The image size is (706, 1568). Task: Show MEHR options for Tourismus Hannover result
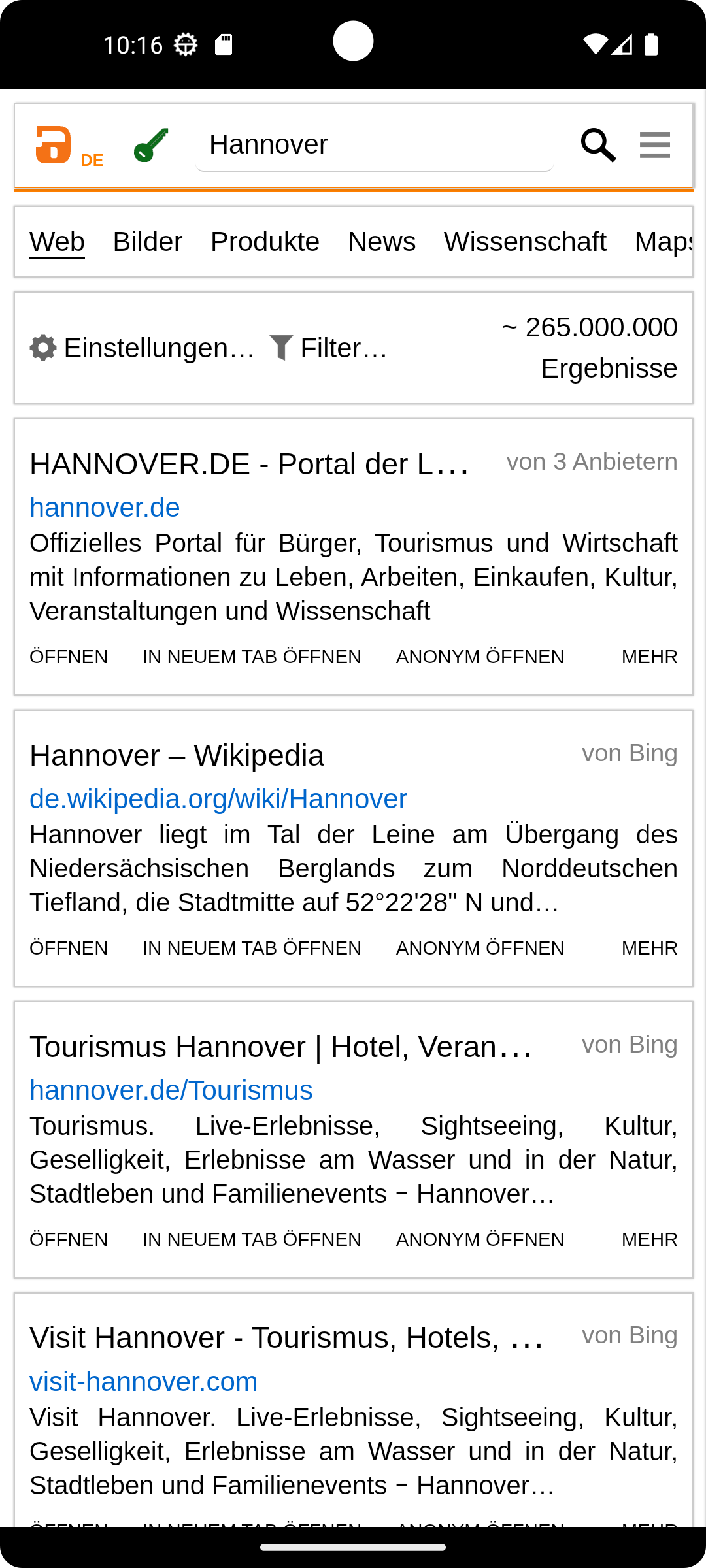pos(649,1239)
